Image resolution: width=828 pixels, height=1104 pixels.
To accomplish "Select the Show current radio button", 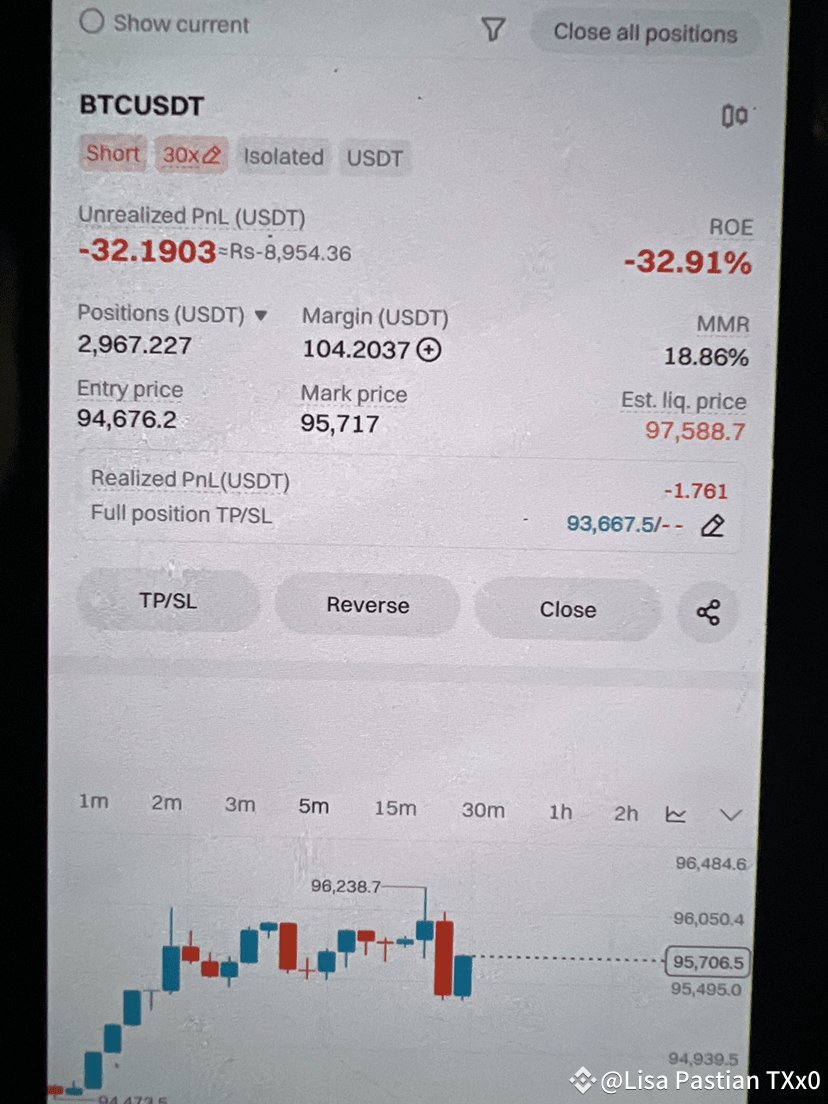I will (x=93, y=20).
